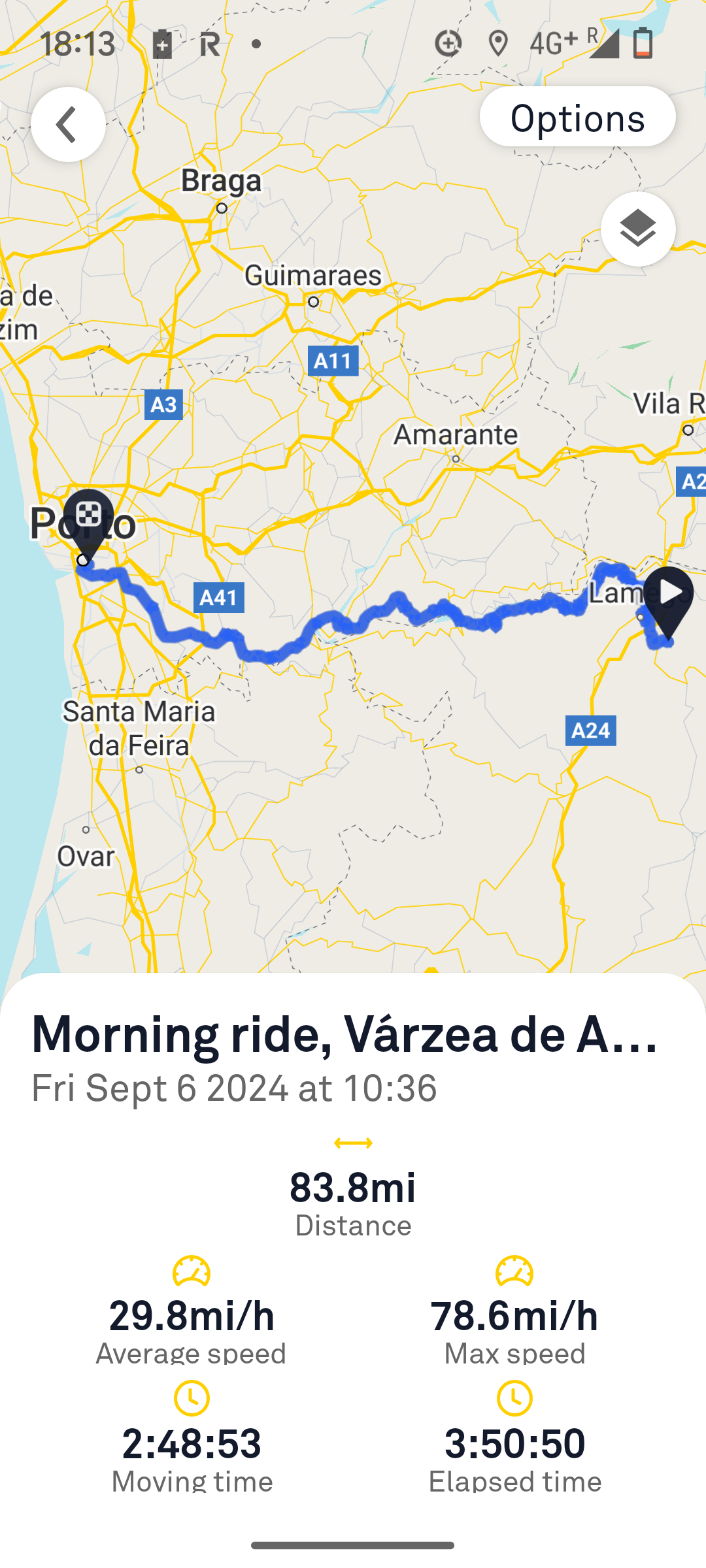
Task: Change map layers
Action: [637, 229]
